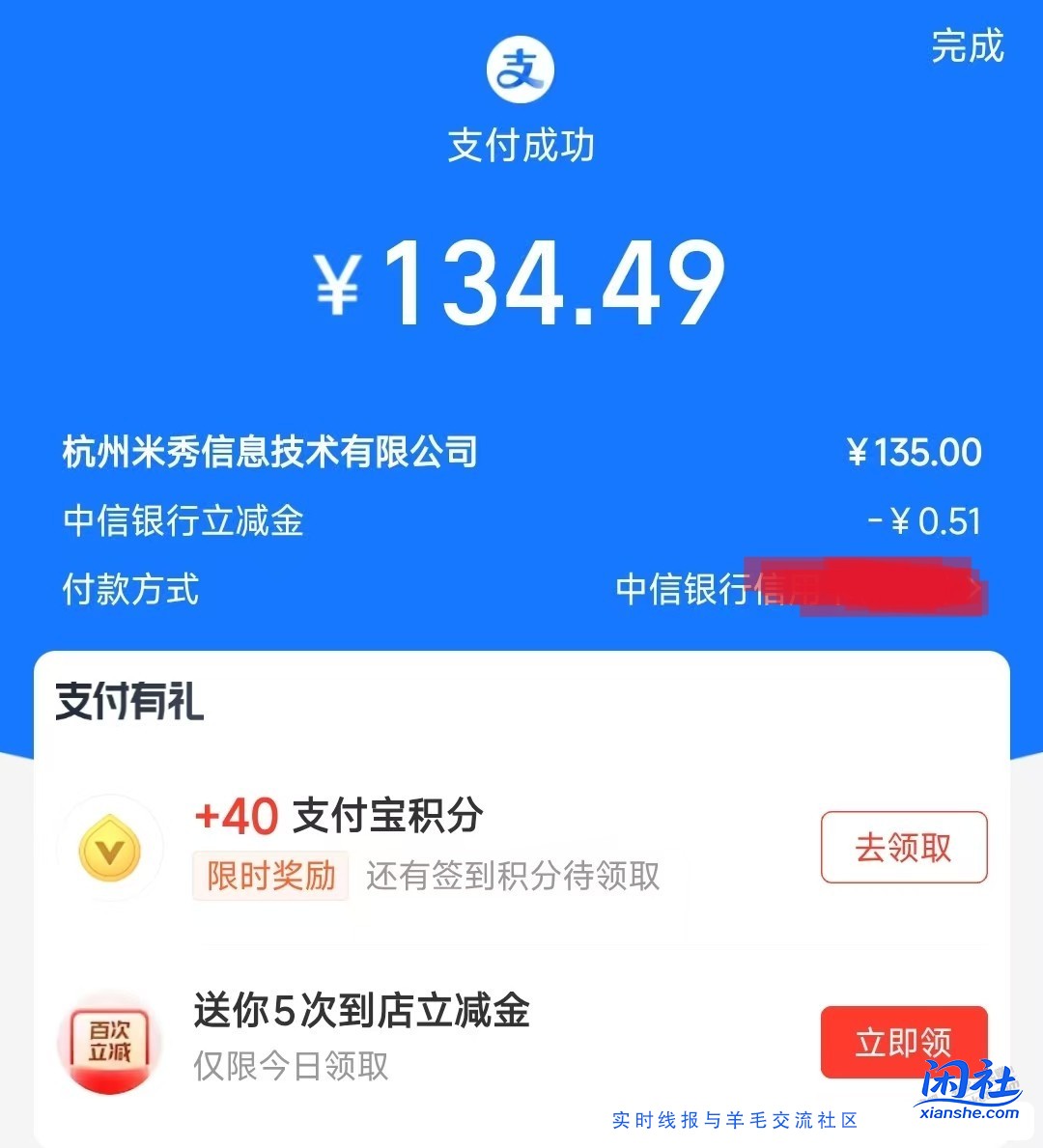Toggle the 送你5次到店立减金 reward row

pos(361,1012)
